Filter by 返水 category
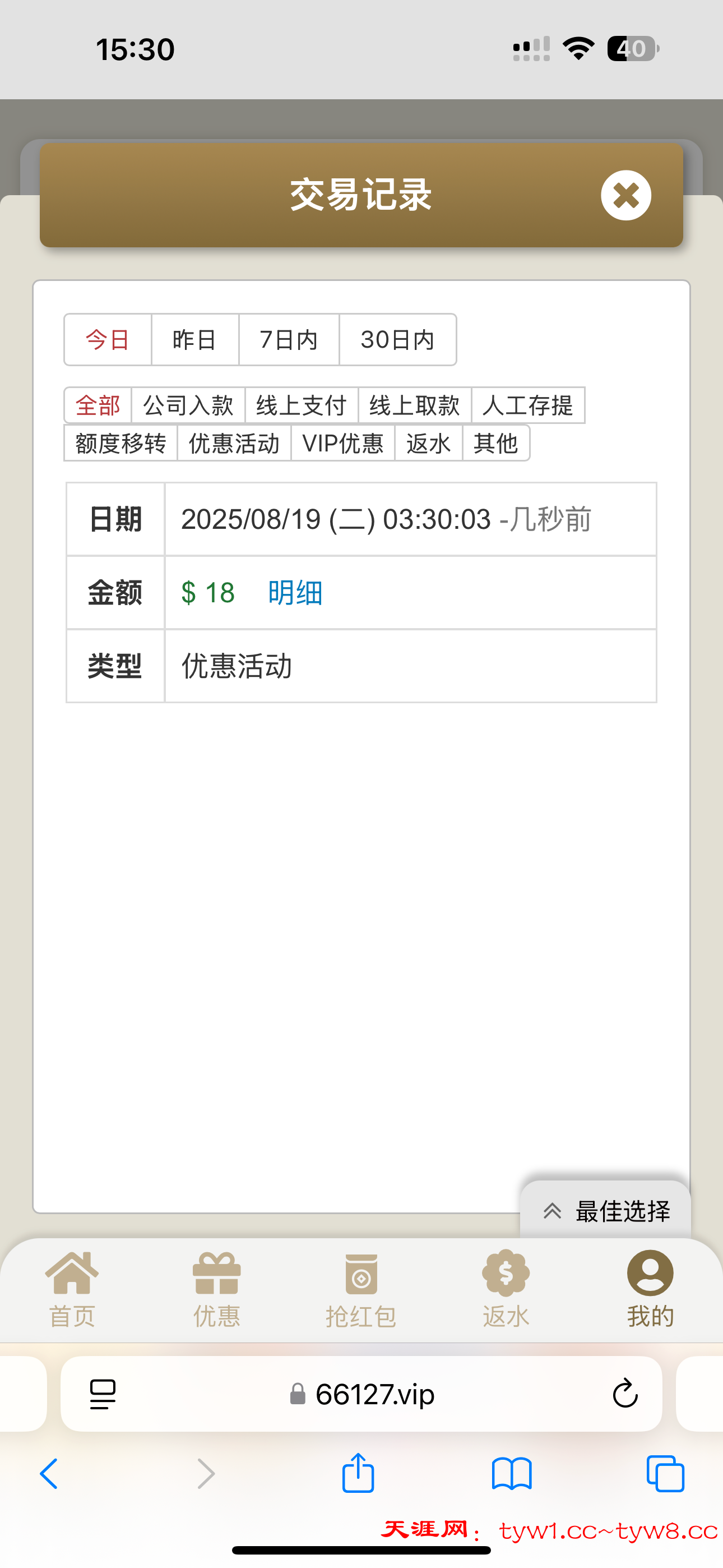Image resolution: width=723 pixels, height=1568 pixels. click(428, 443)
